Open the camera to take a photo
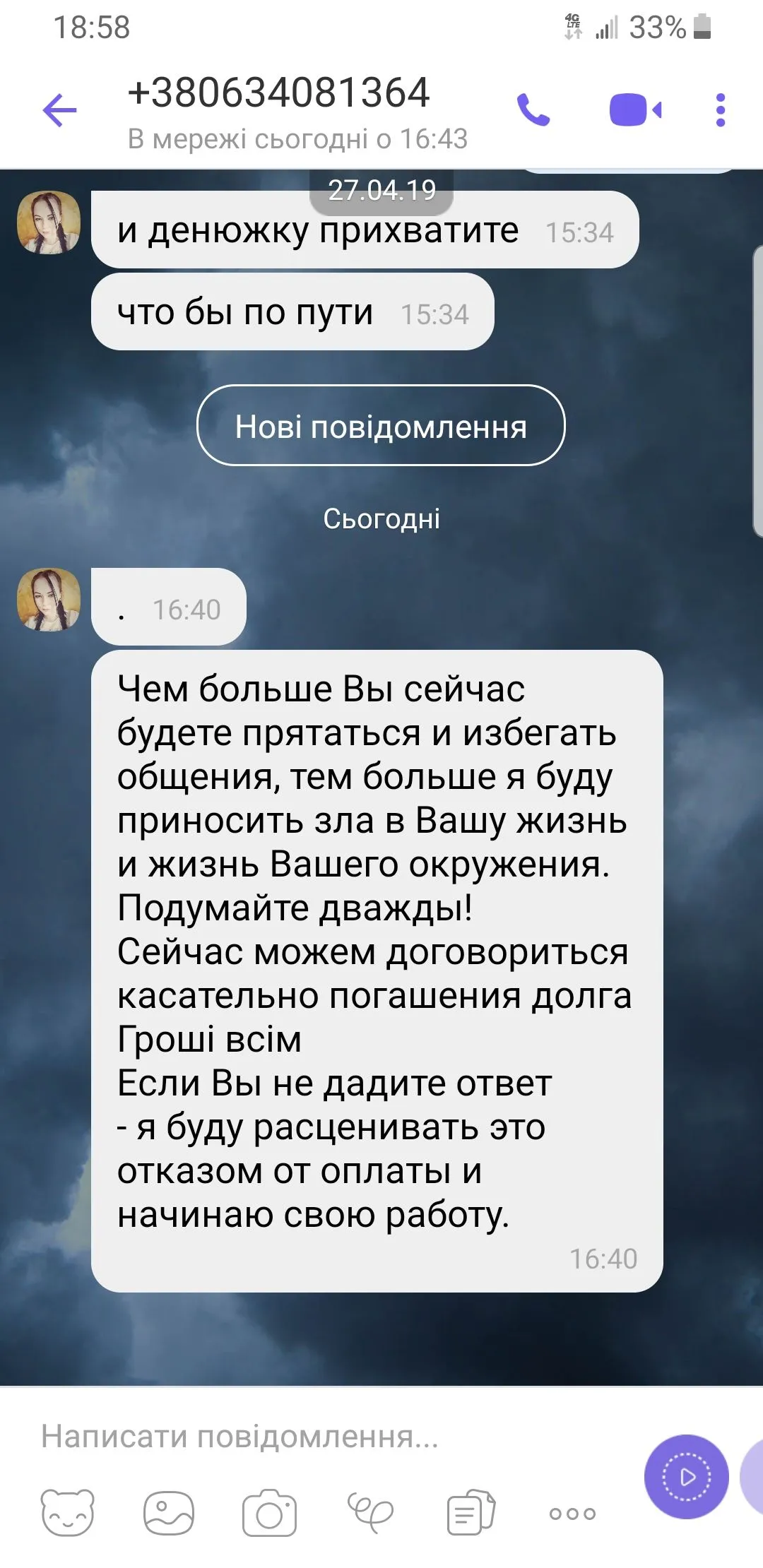The image size is (763, 1568). click(x=269, y=1513)
